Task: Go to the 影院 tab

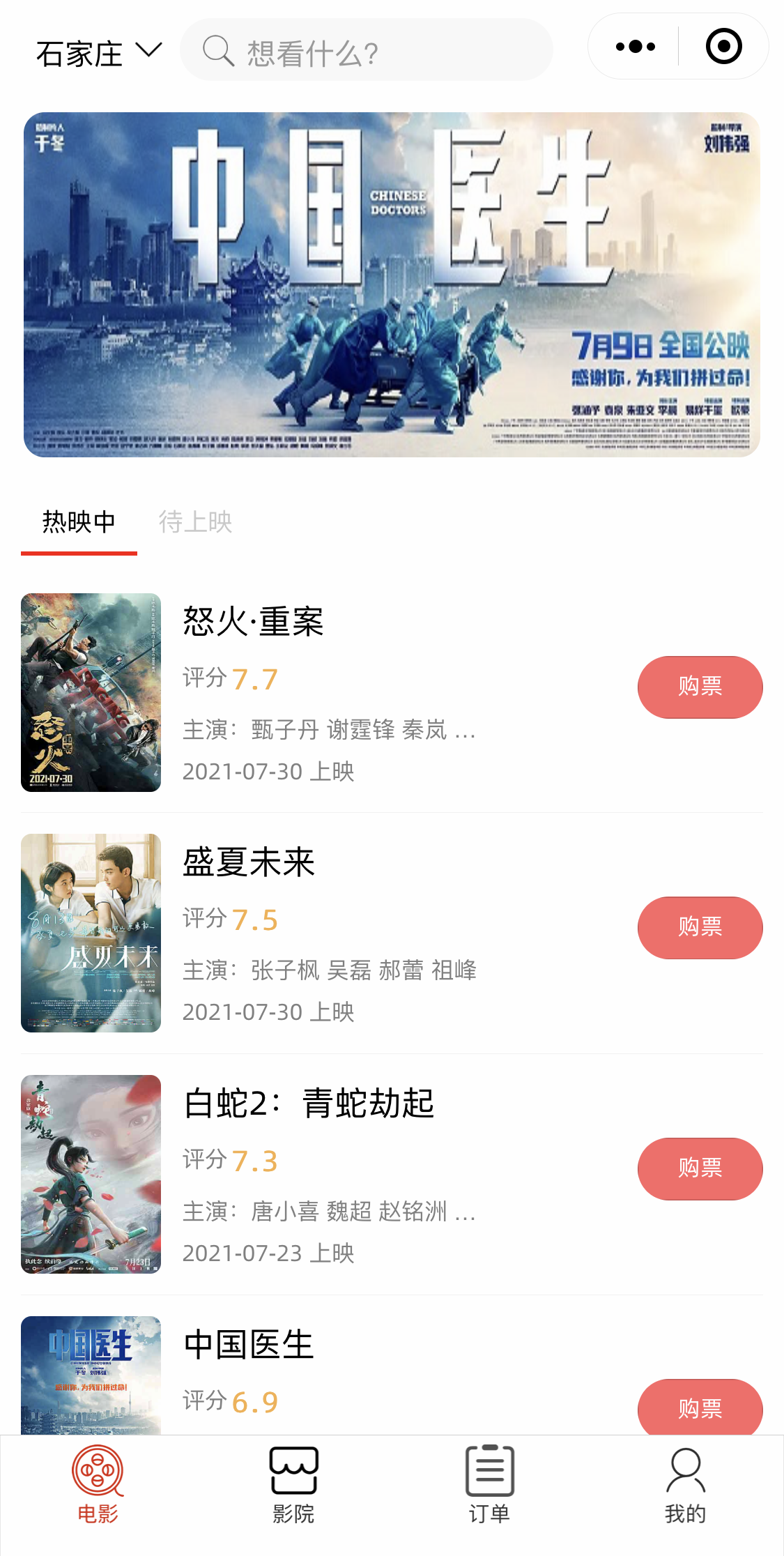Action: (293, 1483)
